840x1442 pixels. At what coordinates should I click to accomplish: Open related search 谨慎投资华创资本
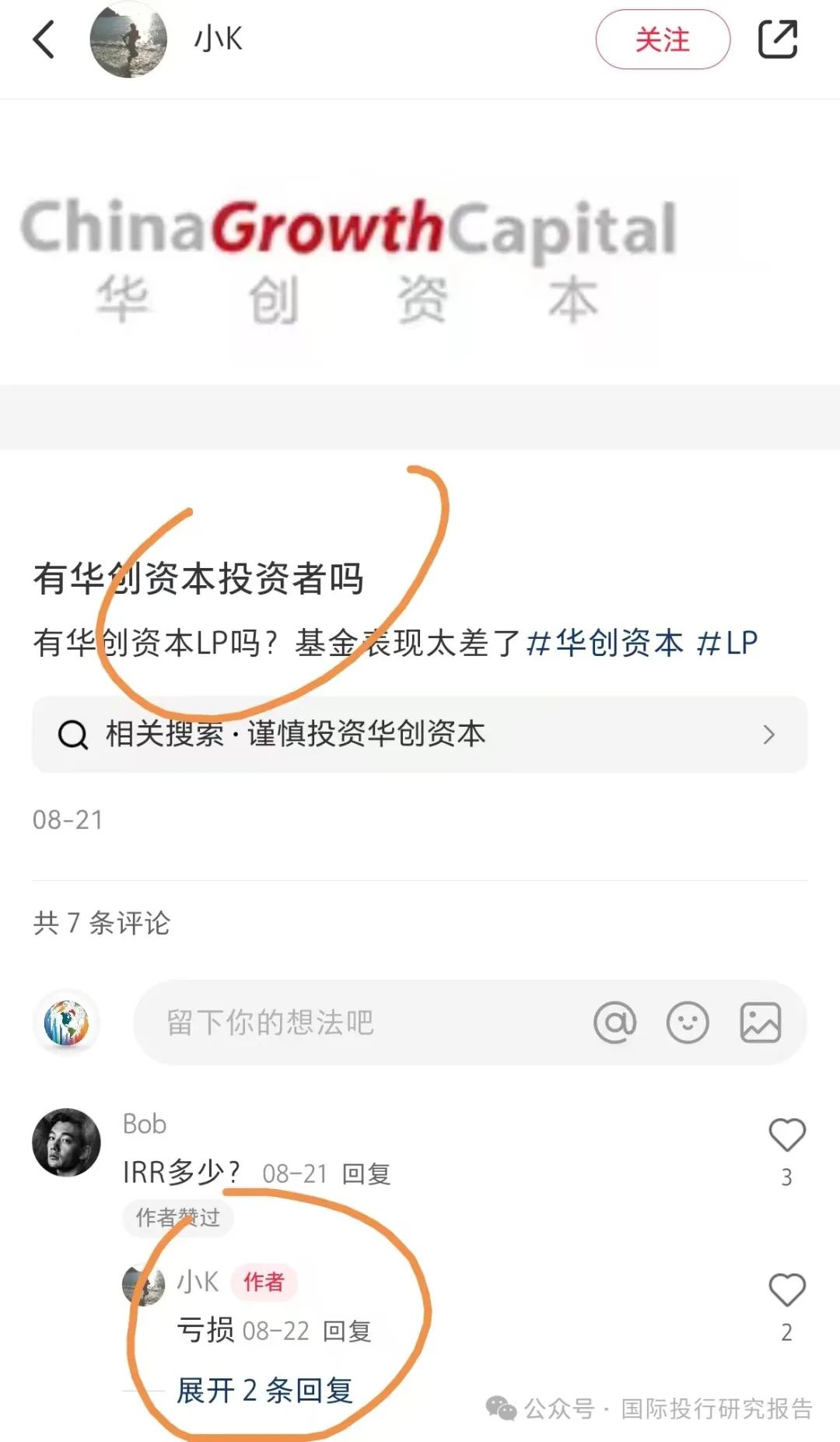click(x=420, y=734)
